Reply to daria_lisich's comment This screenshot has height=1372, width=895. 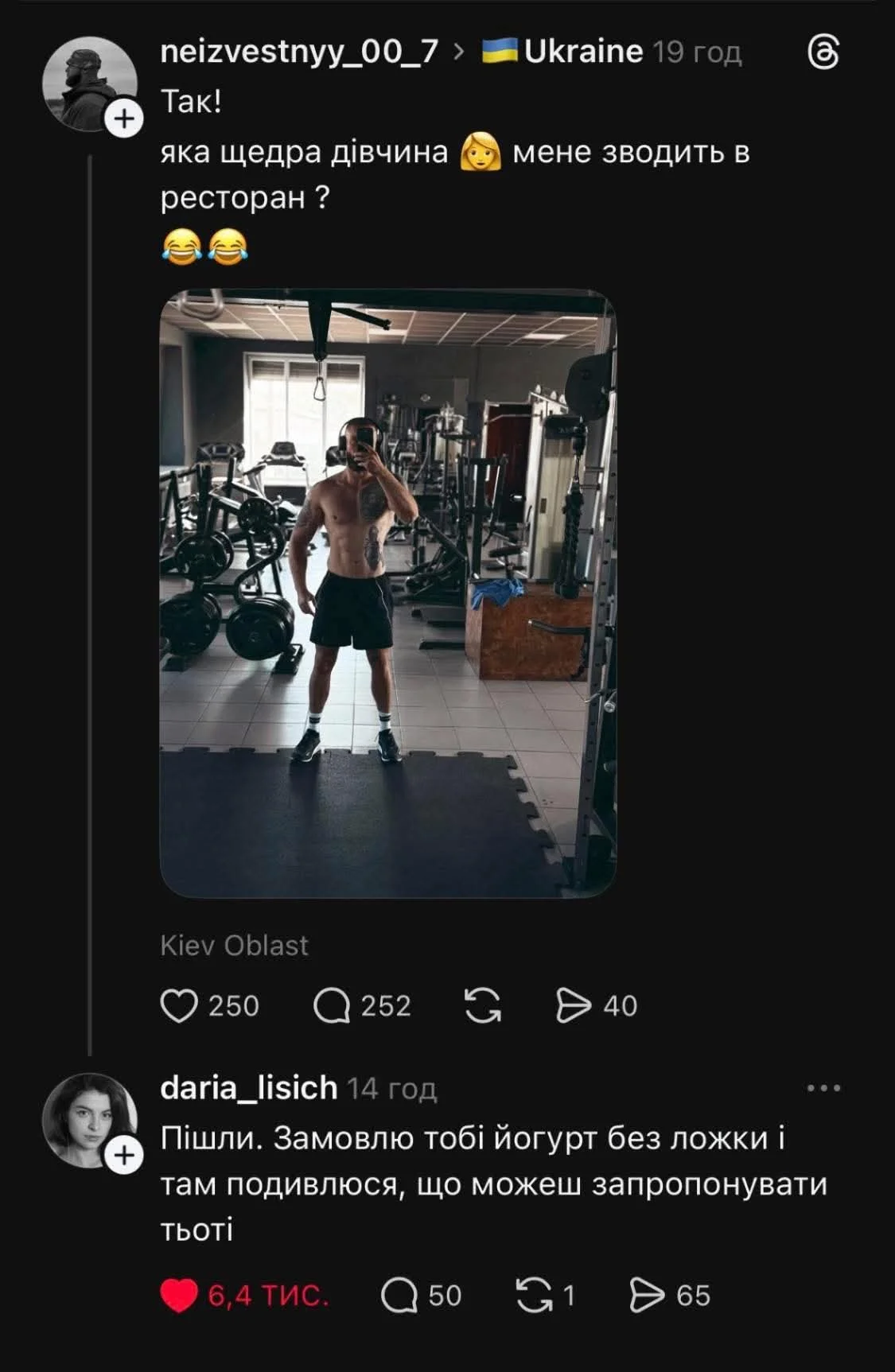pos(399,1296)
